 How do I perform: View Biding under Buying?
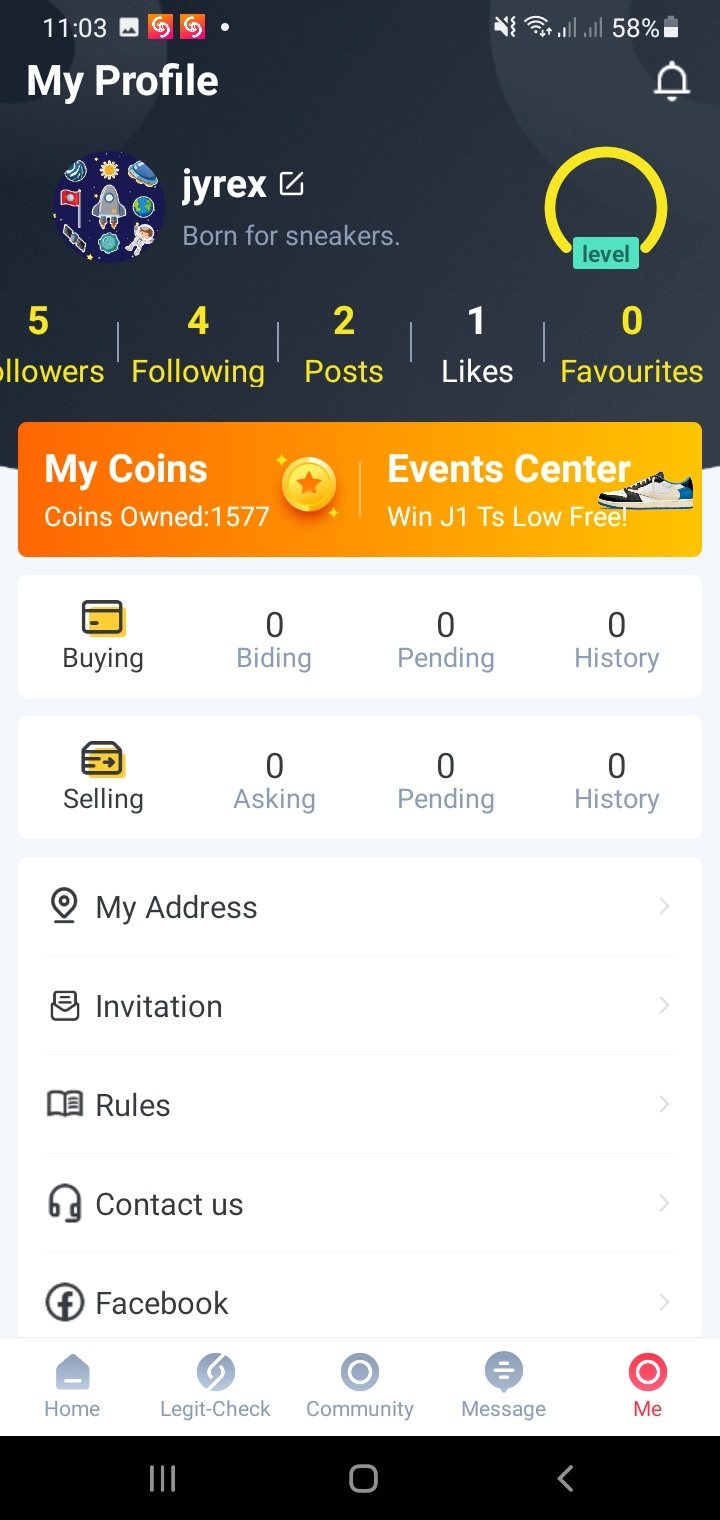274,638
